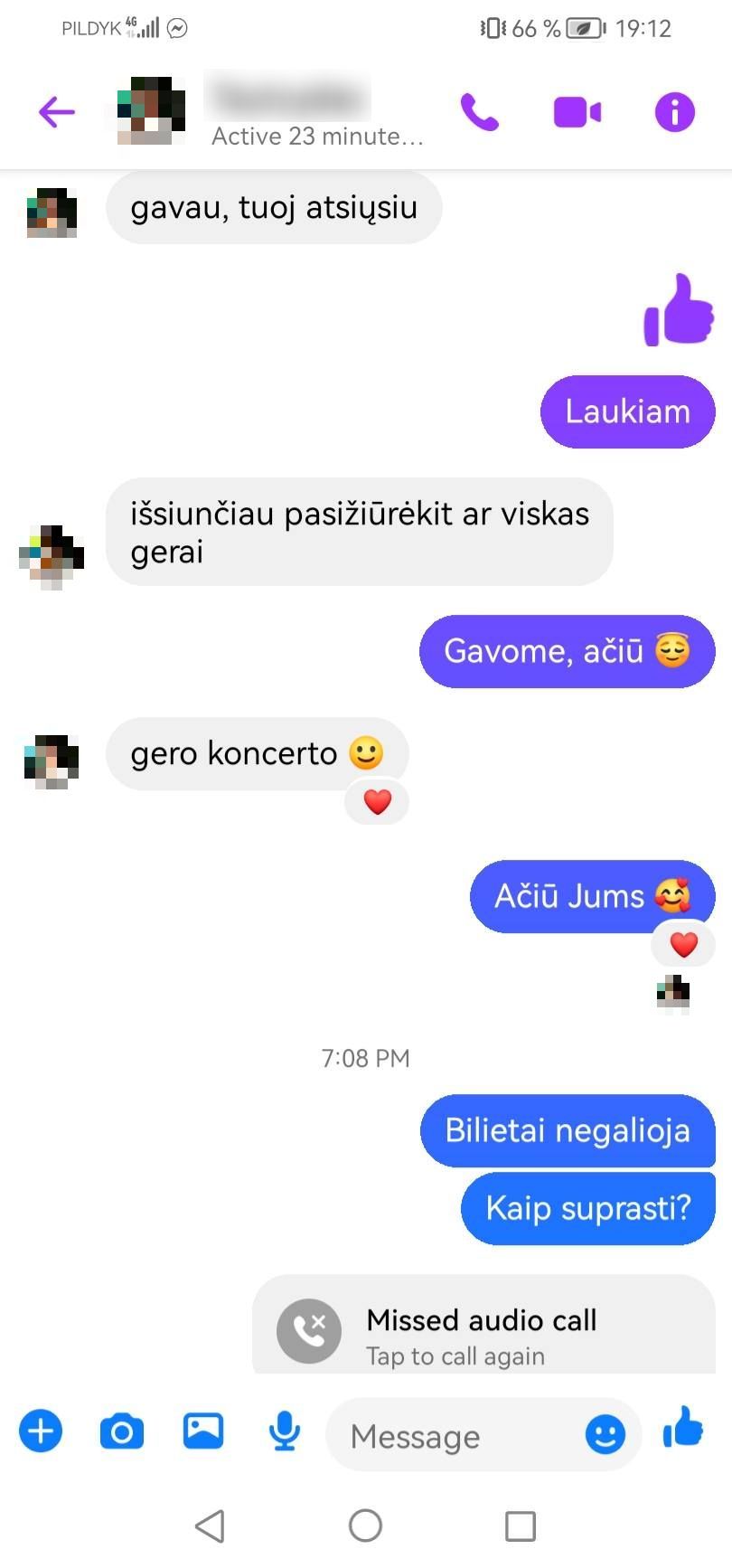Record a voice message
The image size is (732, 1568).
[284, 1431]
